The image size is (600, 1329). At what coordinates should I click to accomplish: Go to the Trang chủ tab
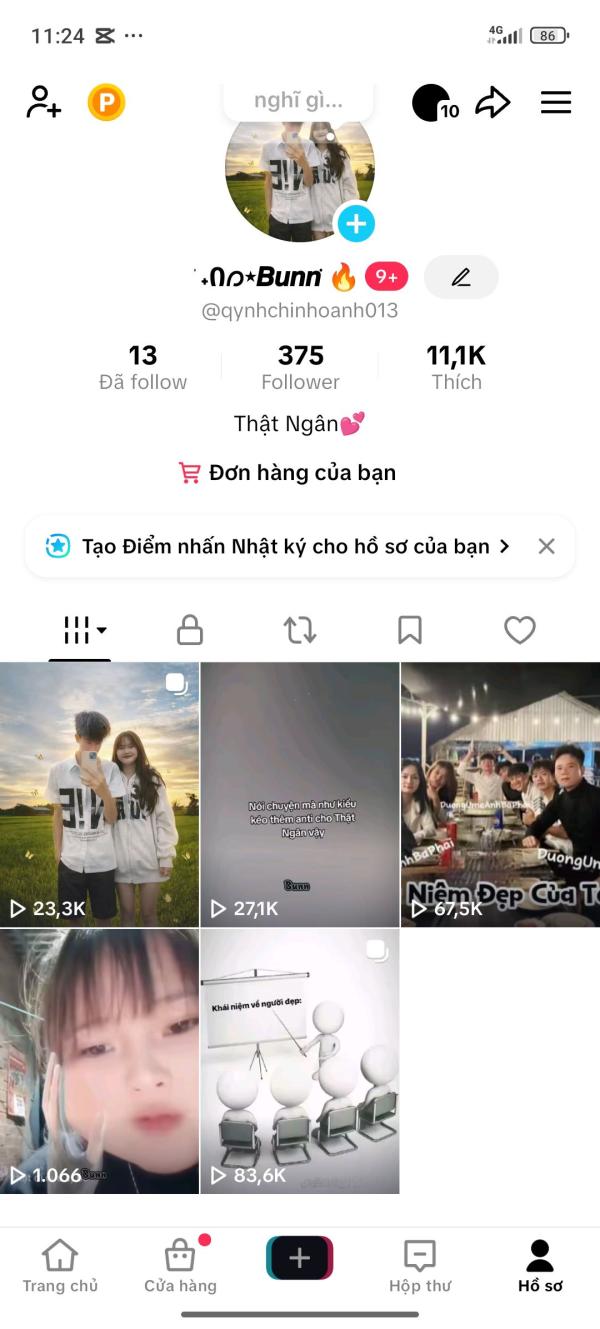tap(60, 1265)
